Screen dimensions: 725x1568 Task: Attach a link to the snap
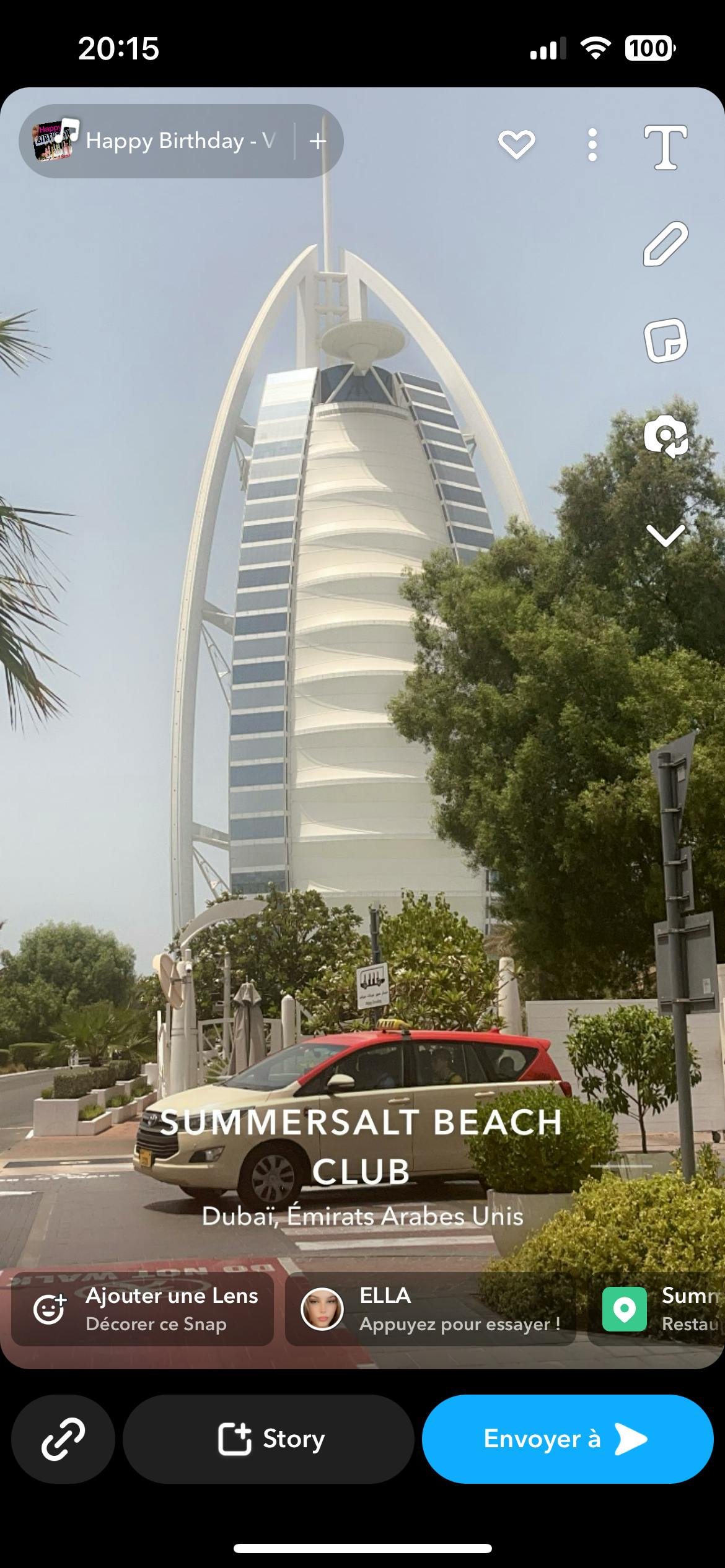click(x=63, y=1439)
